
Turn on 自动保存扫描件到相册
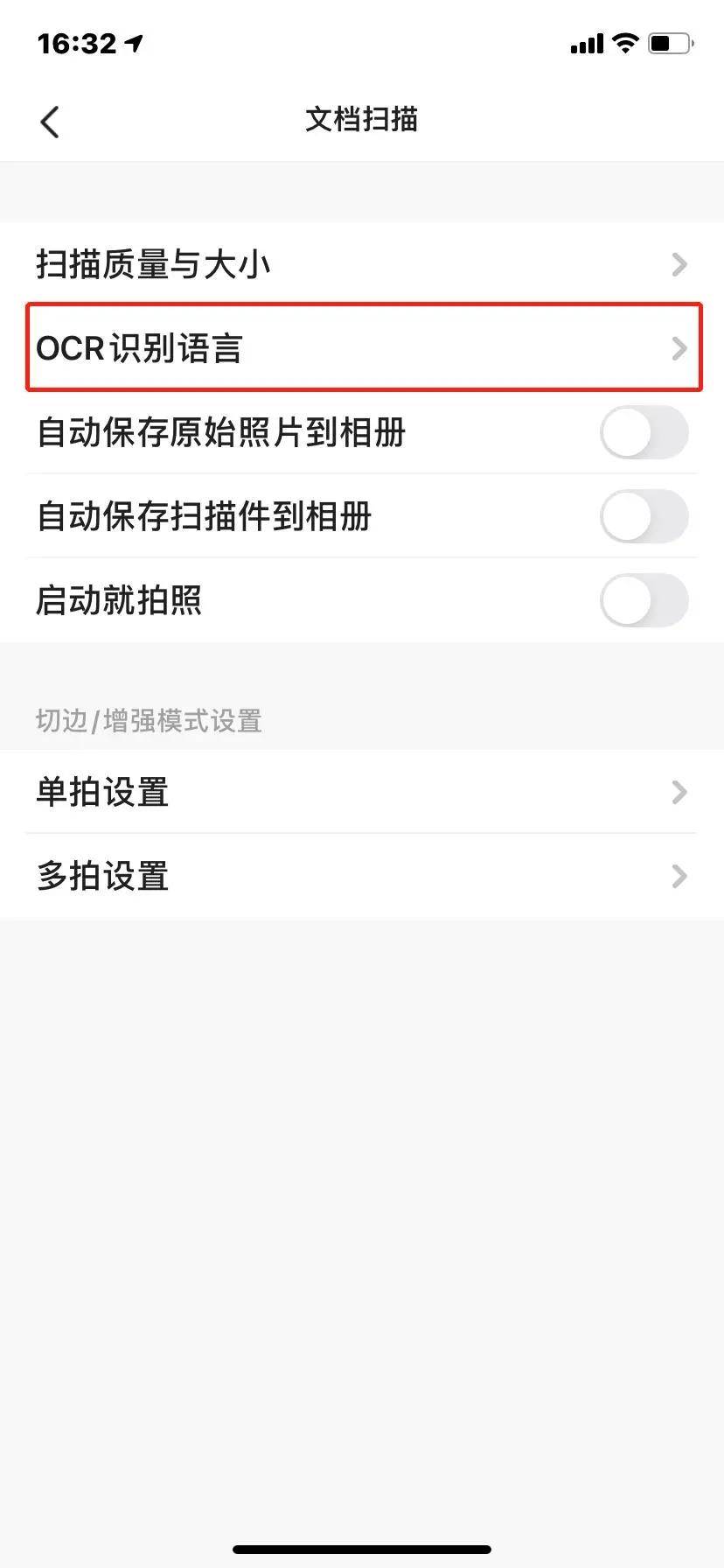[x=644, y=516]
